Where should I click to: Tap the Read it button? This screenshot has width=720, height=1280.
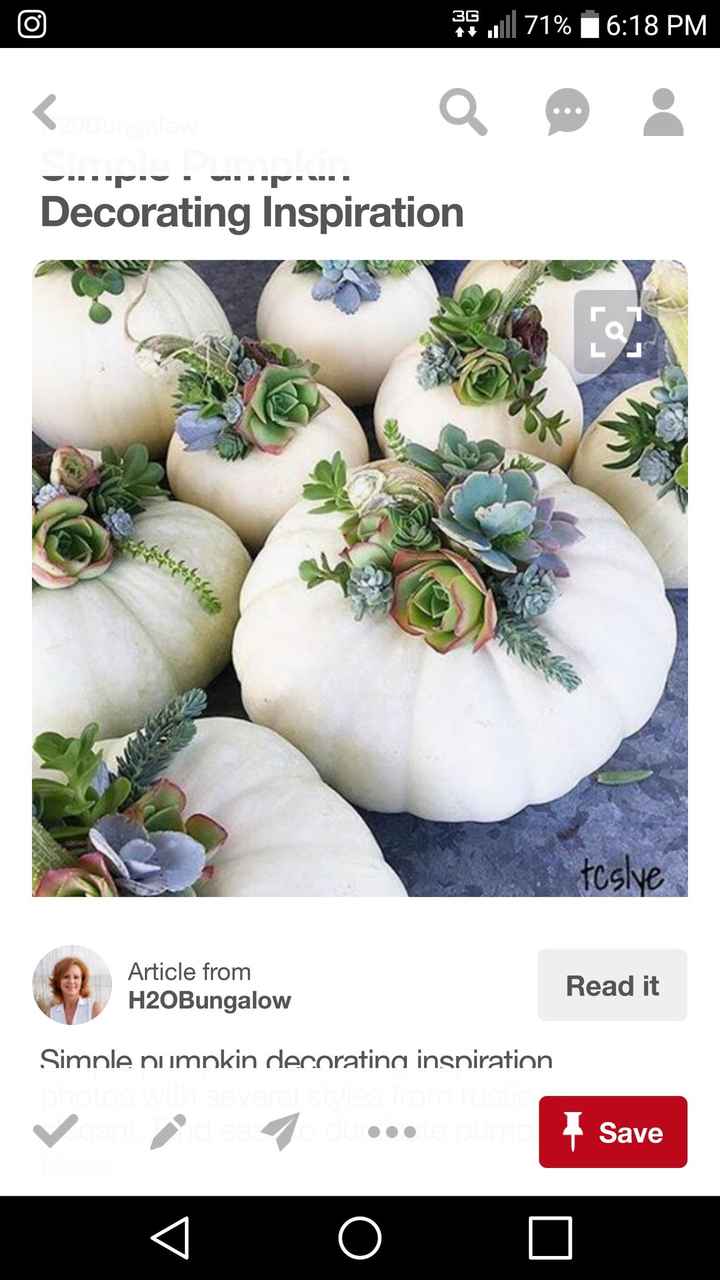612,985
